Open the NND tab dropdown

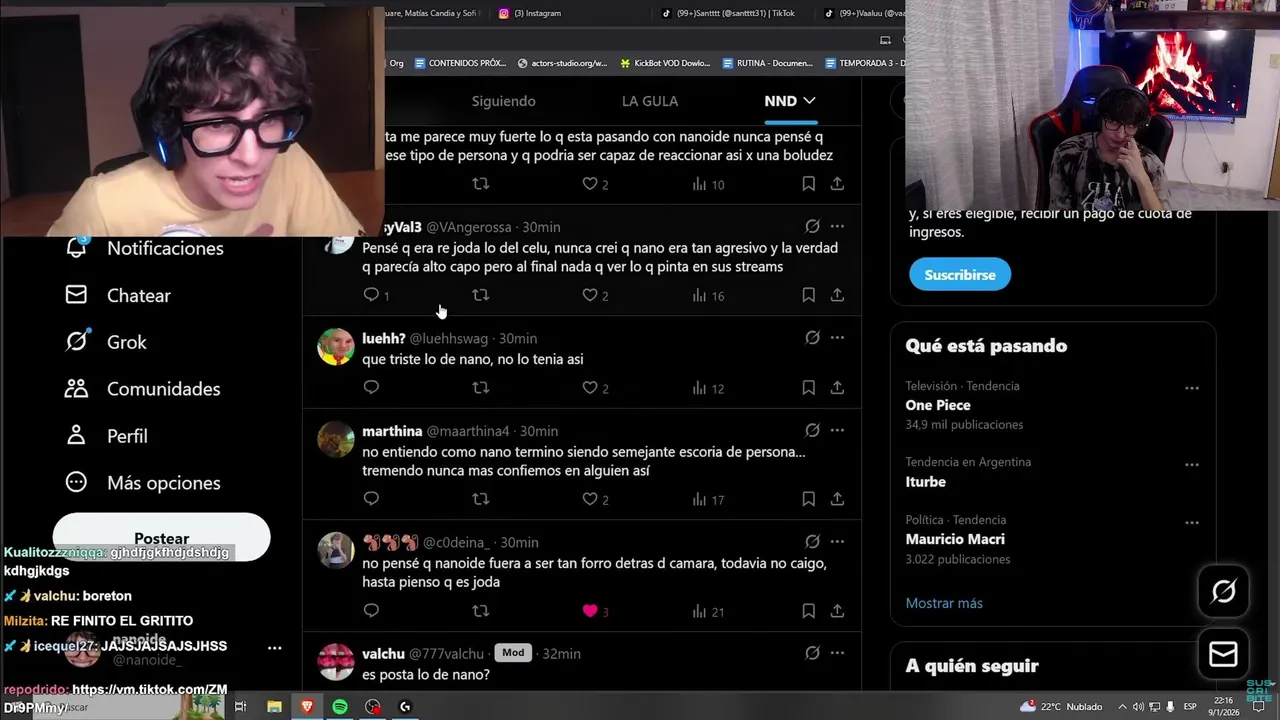tap(789, 101)
